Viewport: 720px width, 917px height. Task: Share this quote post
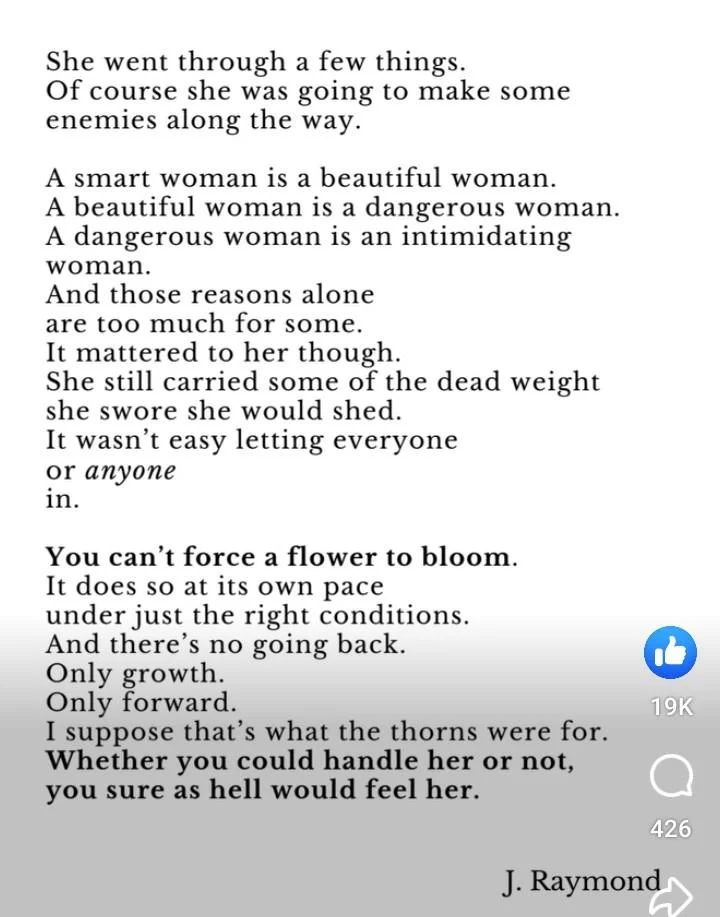tap(672, 896)
